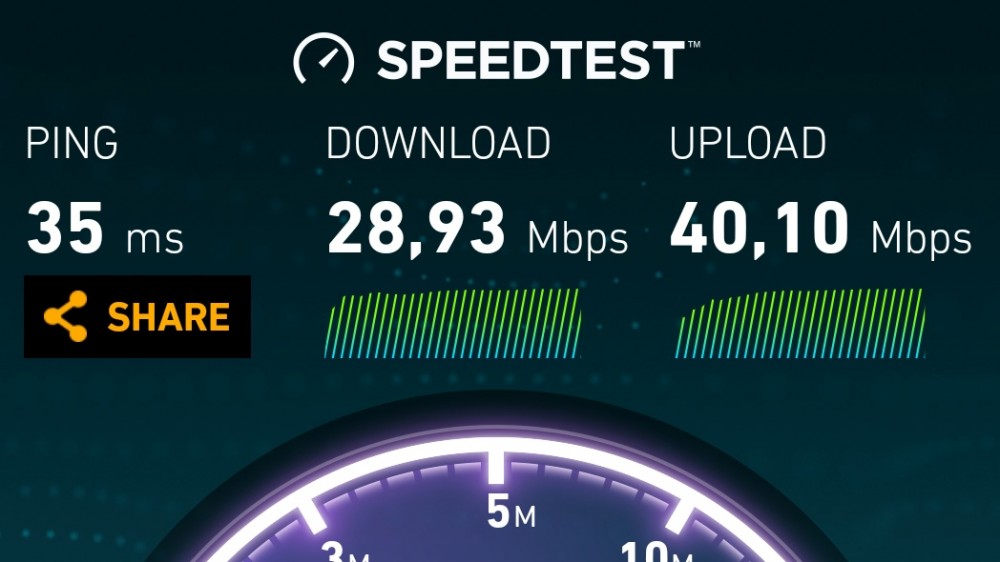Share the speed test result

pyautogui.click(x=137, y=317)
